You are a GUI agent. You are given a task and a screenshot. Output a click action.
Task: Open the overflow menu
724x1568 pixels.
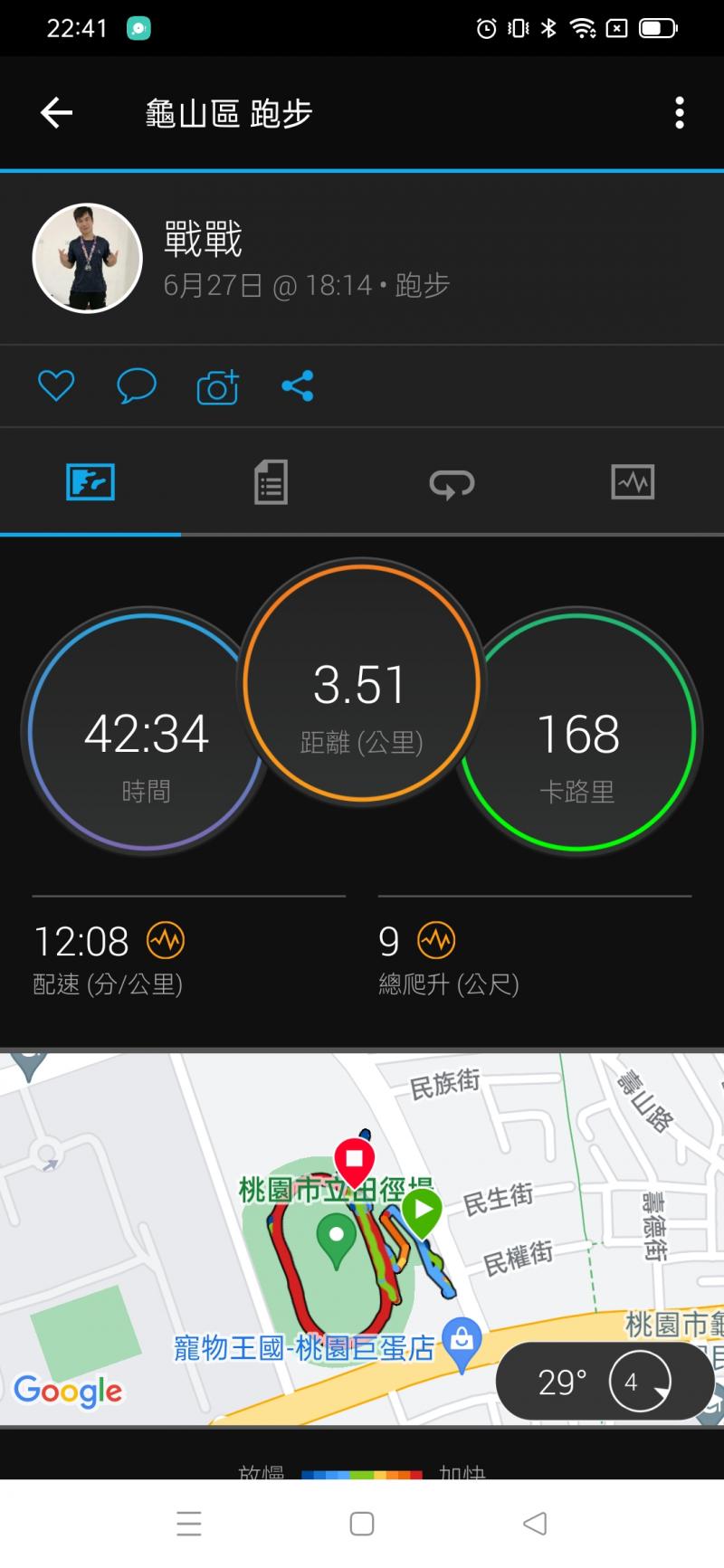point(679,113)
